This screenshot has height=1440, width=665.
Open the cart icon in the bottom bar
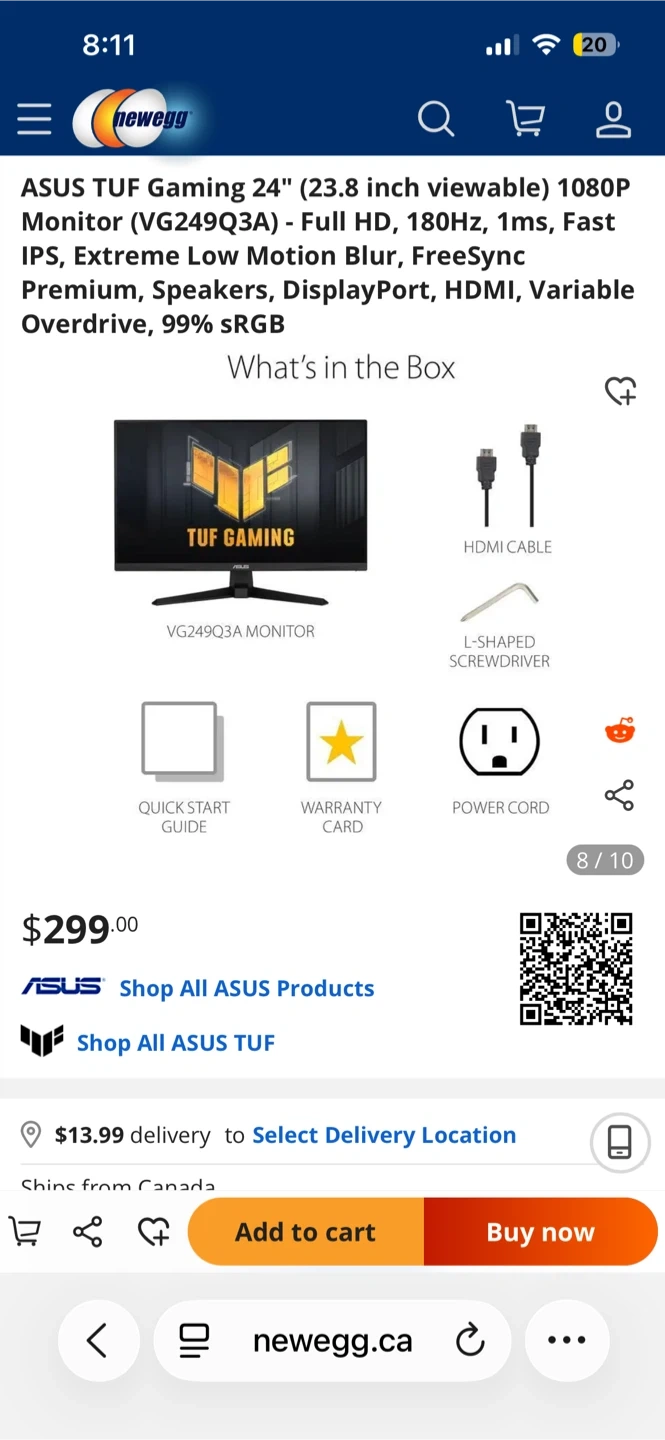click(25, 1232)
